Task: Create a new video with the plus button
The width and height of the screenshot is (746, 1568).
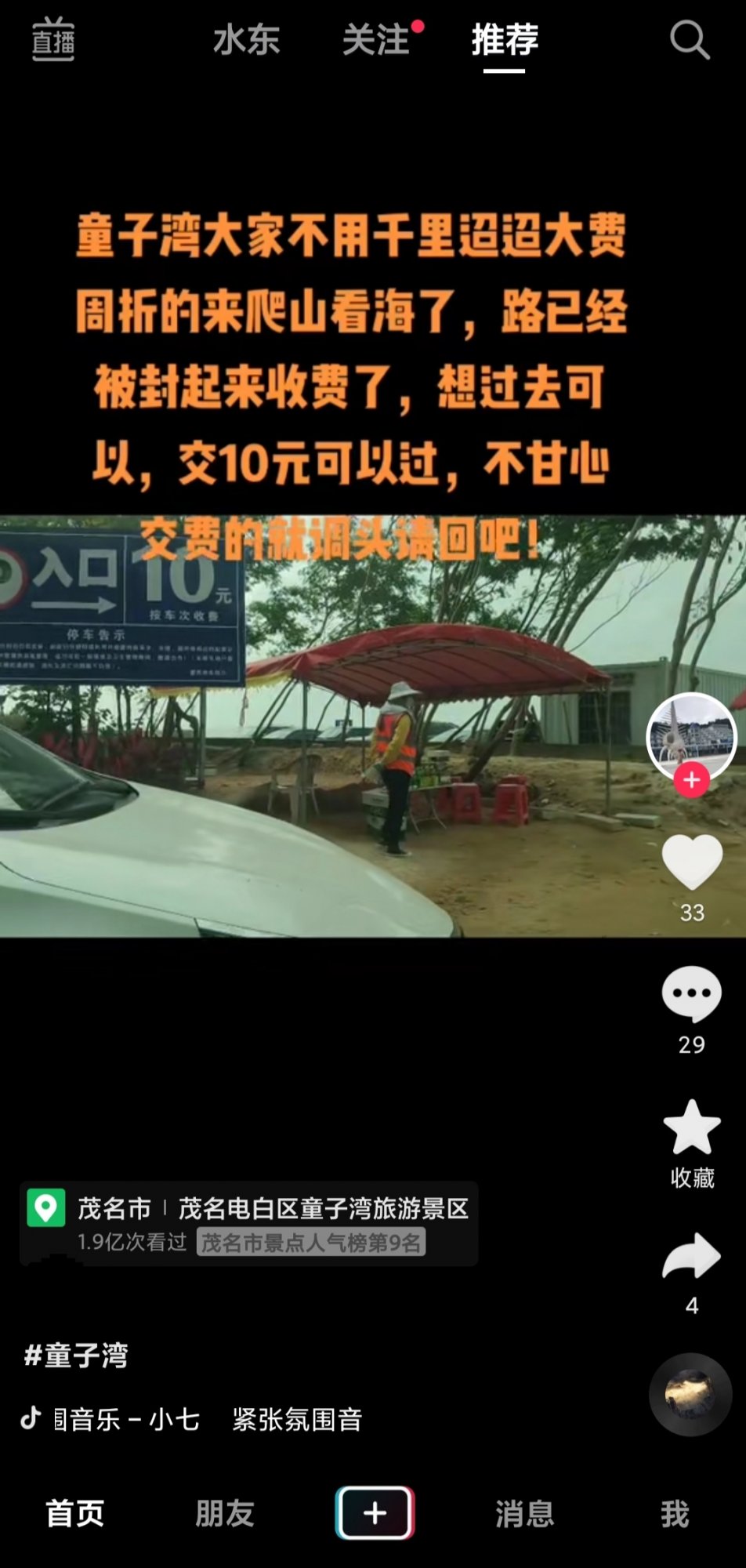Action: click(375, 1513)
